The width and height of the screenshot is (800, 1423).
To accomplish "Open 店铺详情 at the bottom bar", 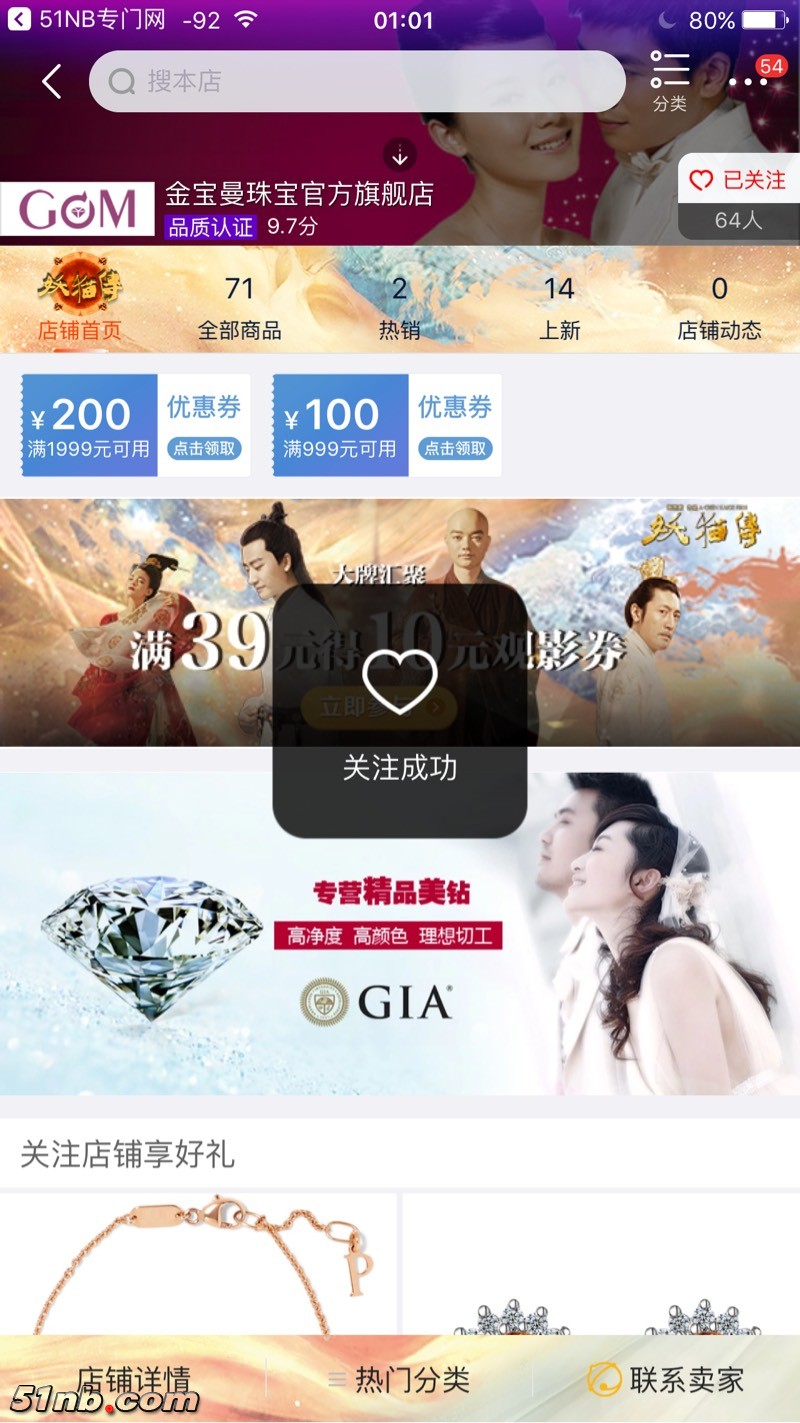I will point(133,1381).
